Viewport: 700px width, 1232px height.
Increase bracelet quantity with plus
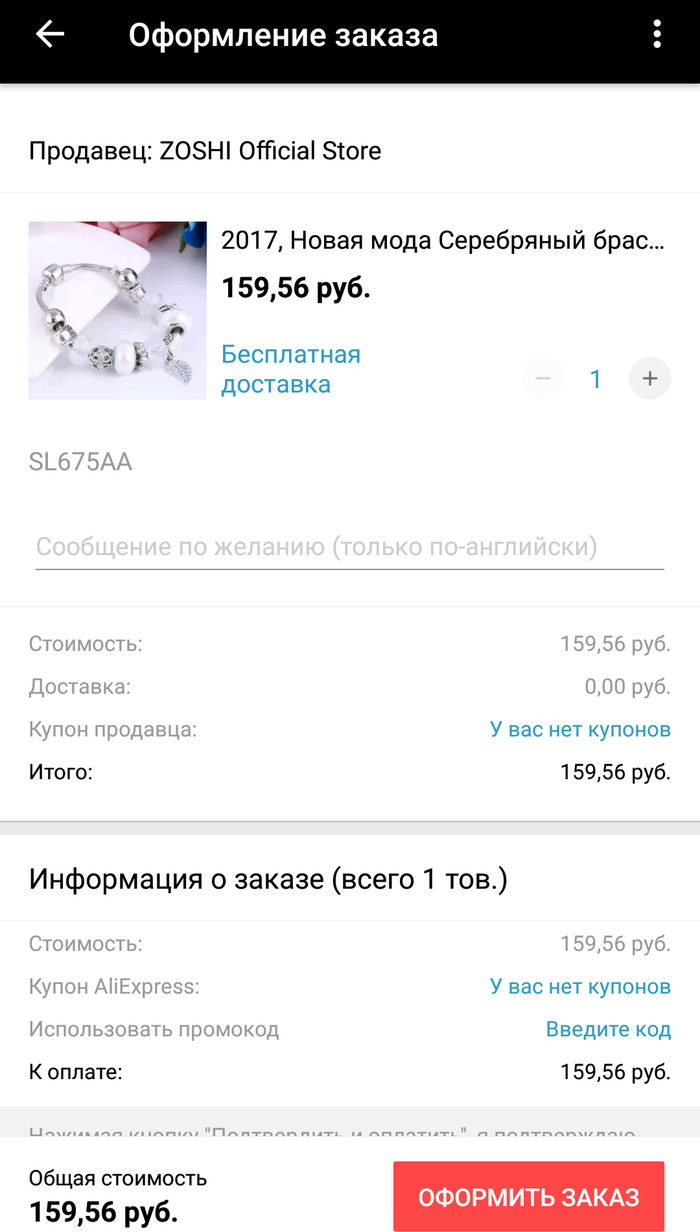(x=649, y=379)
